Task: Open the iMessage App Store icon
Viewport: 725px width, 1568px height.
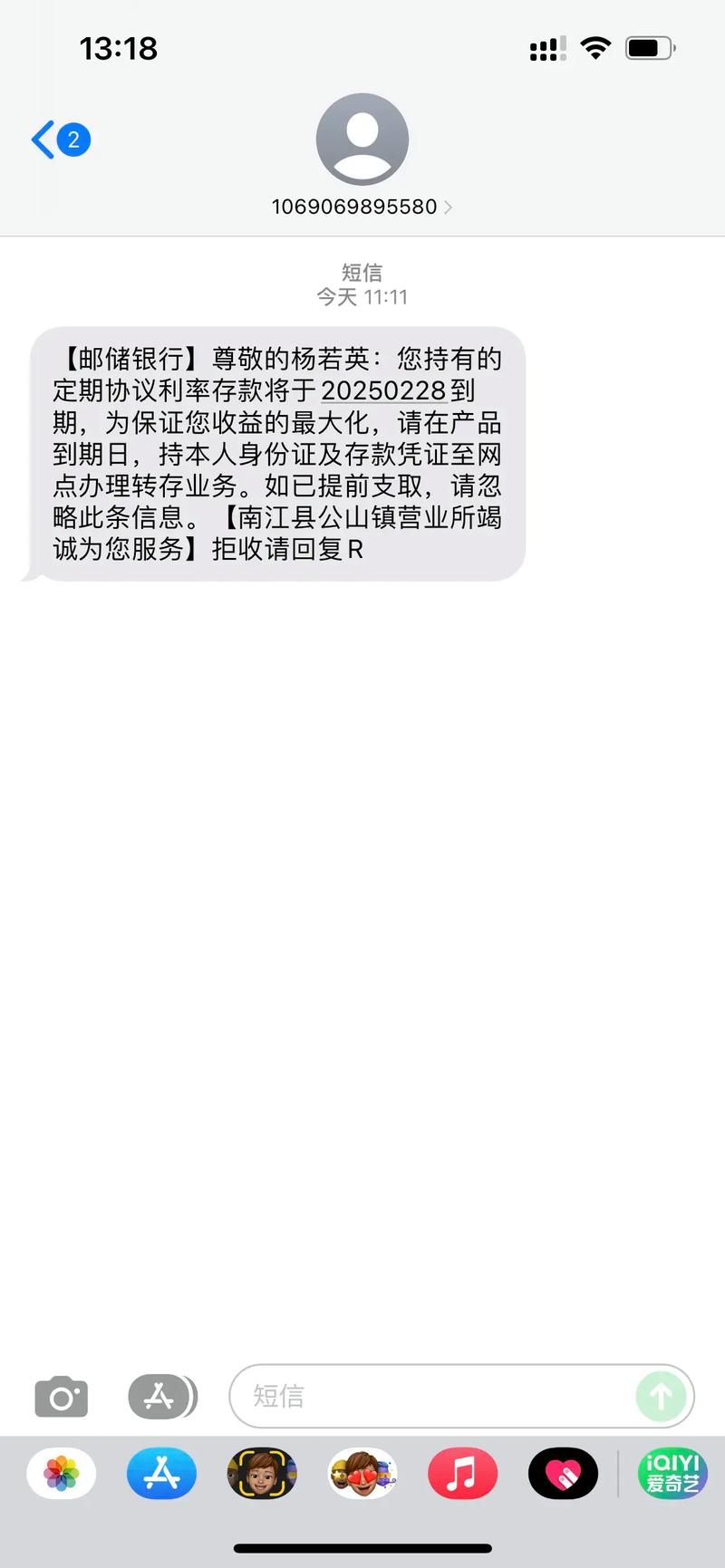Action: (x=161, y=1396)
